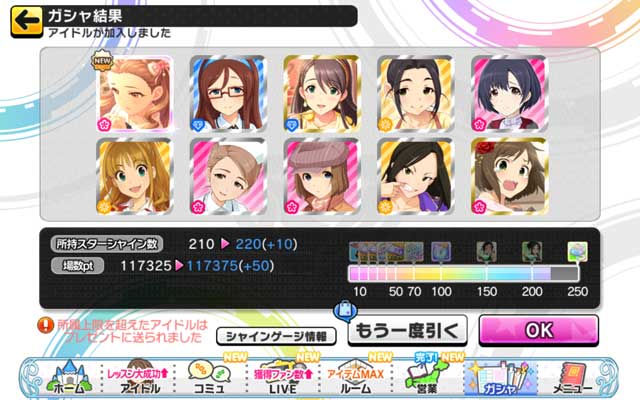Draw again with もう一度引く button
Viewport: 640px width, 400px height.
click(x=407, y=330)
